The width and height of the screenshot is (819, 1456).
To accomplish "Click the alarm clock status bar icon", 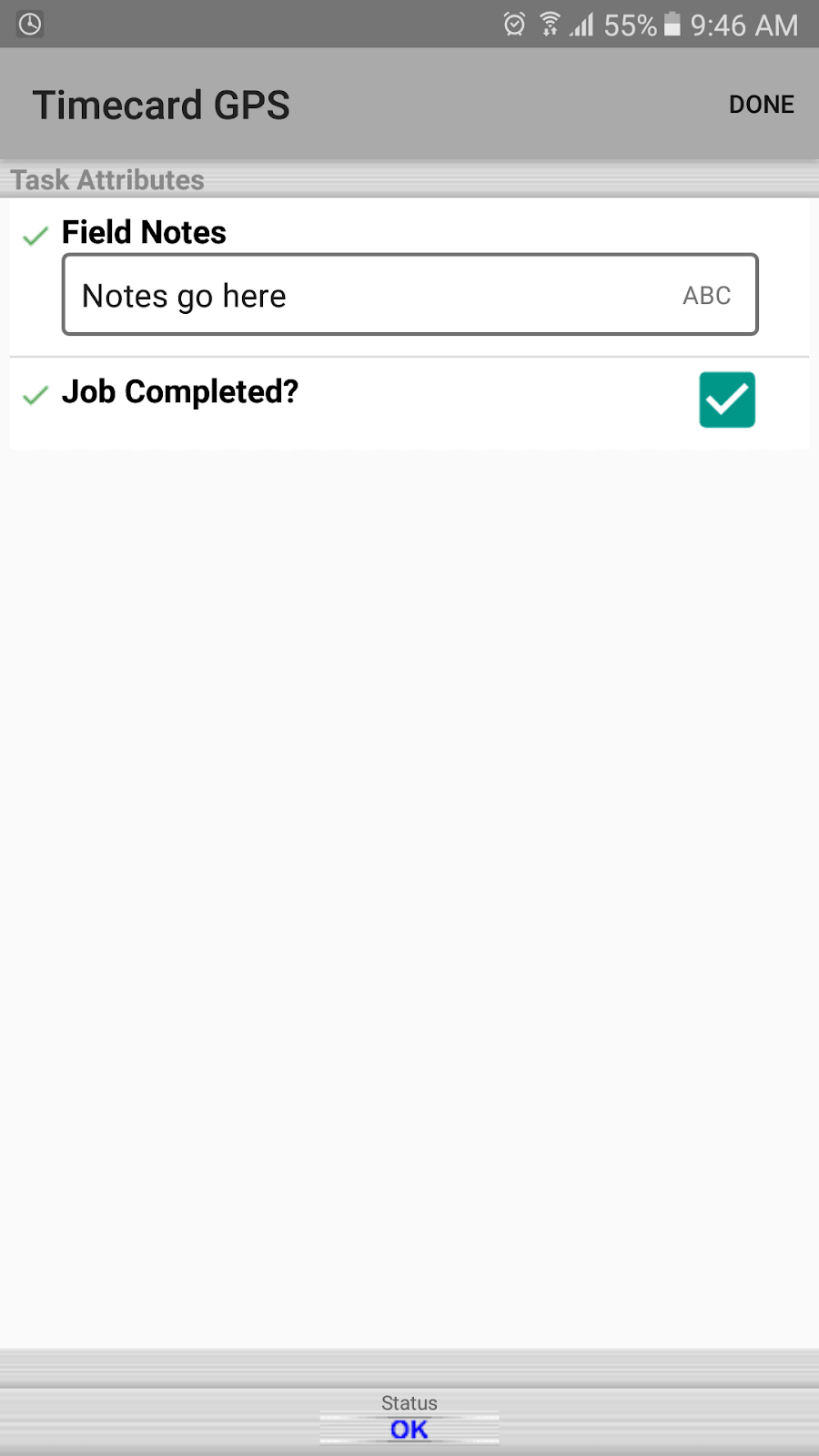I will tap(515, 25).
